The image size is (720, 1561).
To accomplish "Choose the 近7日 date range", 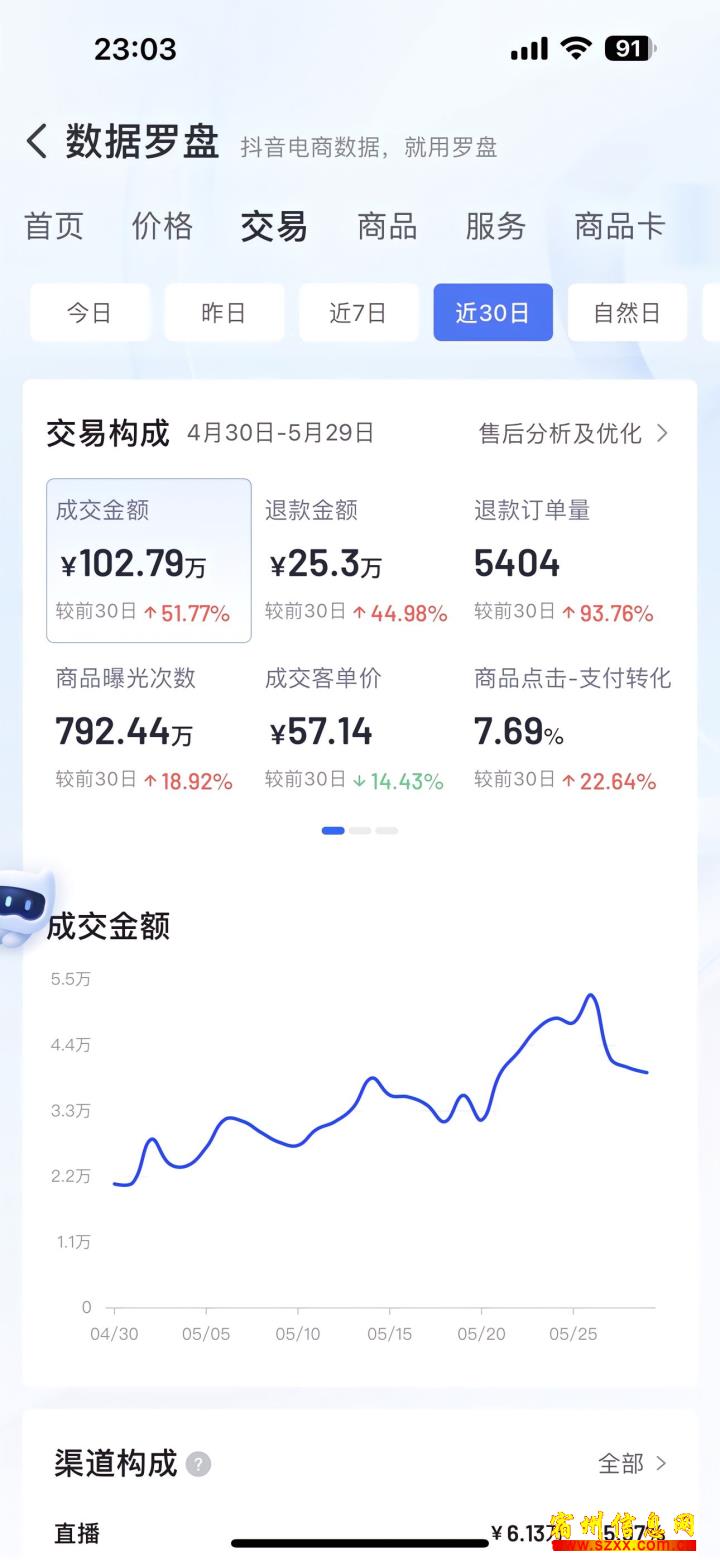I will [358, 312].
